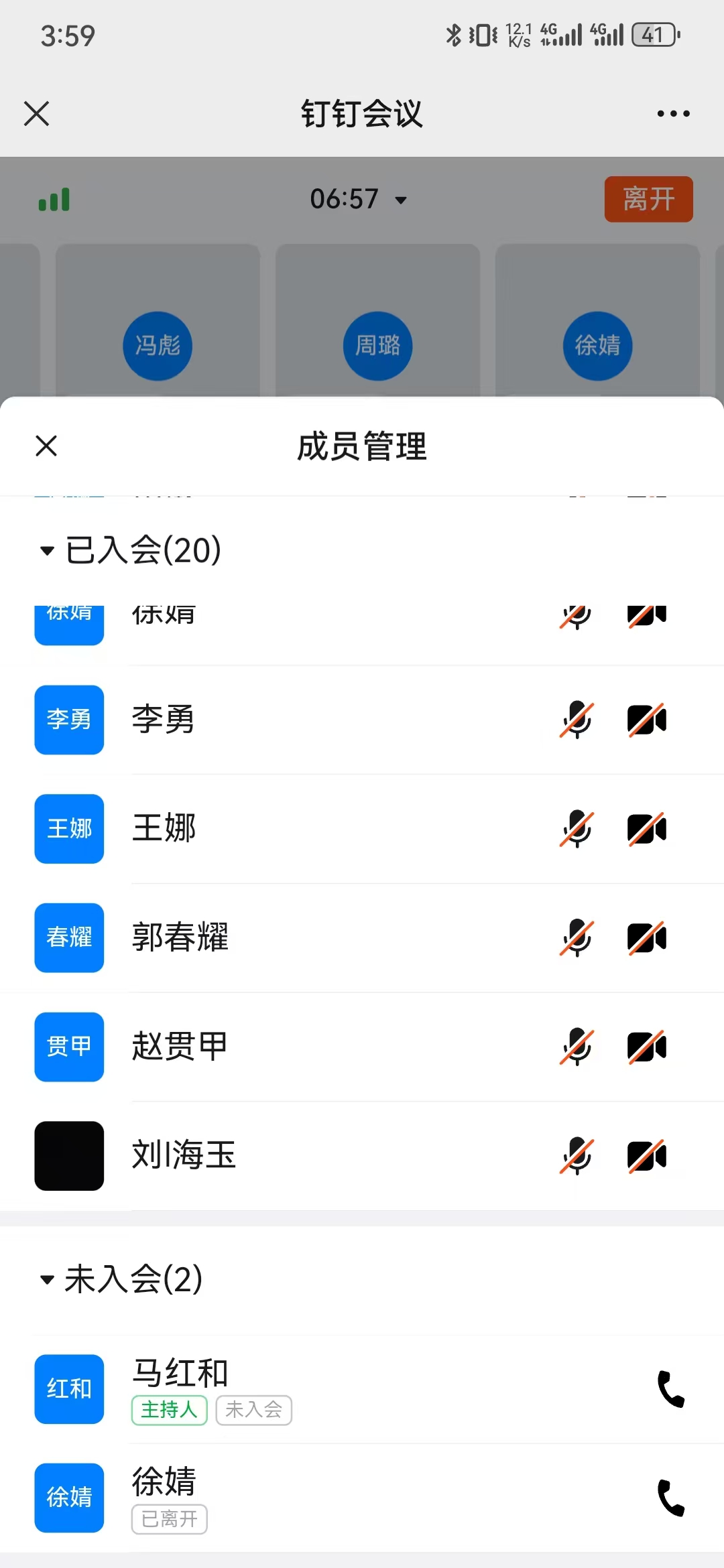Toggle 赵贯甲's camera icon
The image size is (724, 1568).
[646, 1047]
